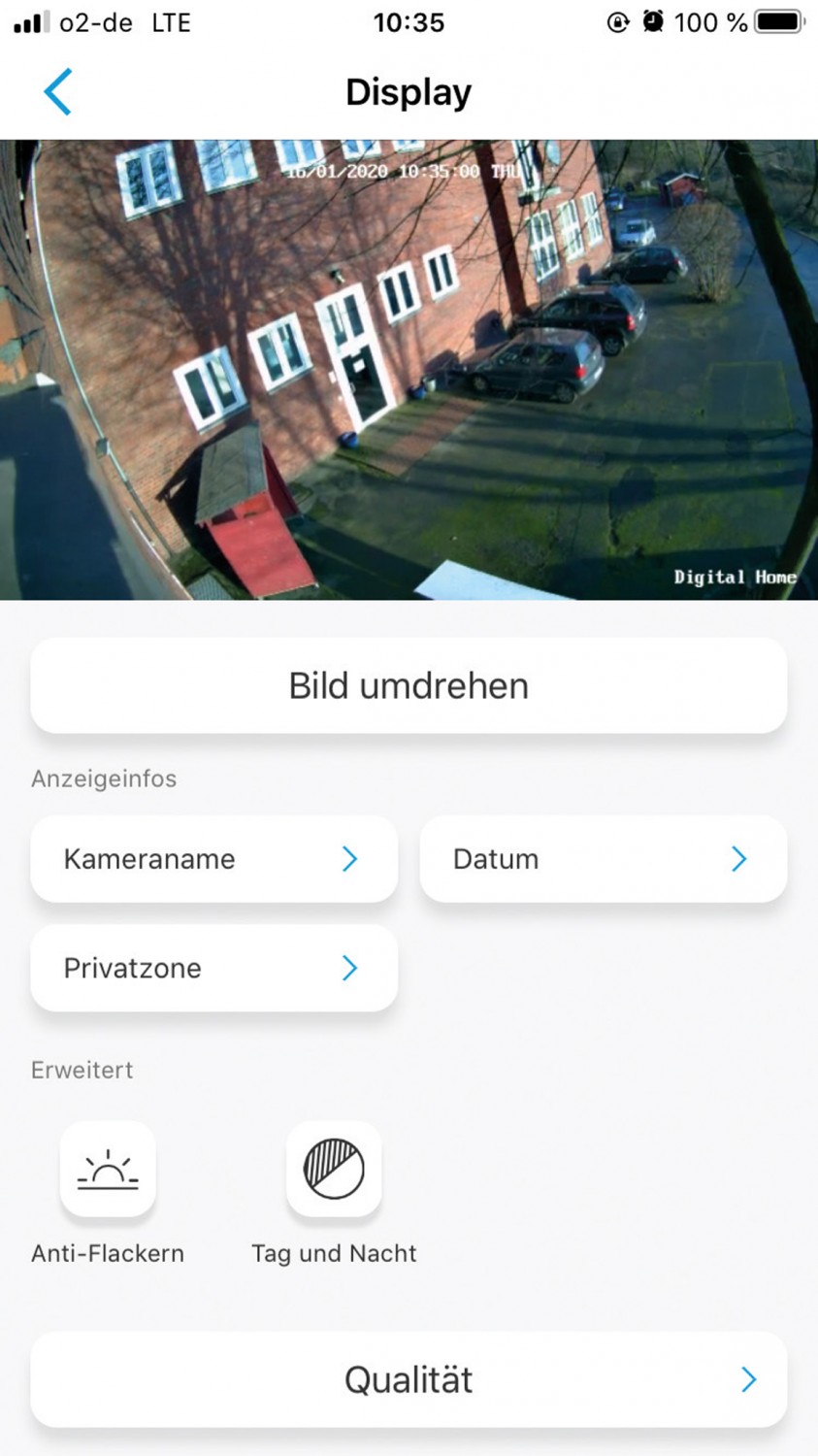Screen dimensions: 818x1456
Task: Go back from the Display screen
Action: tap(58, 93)
